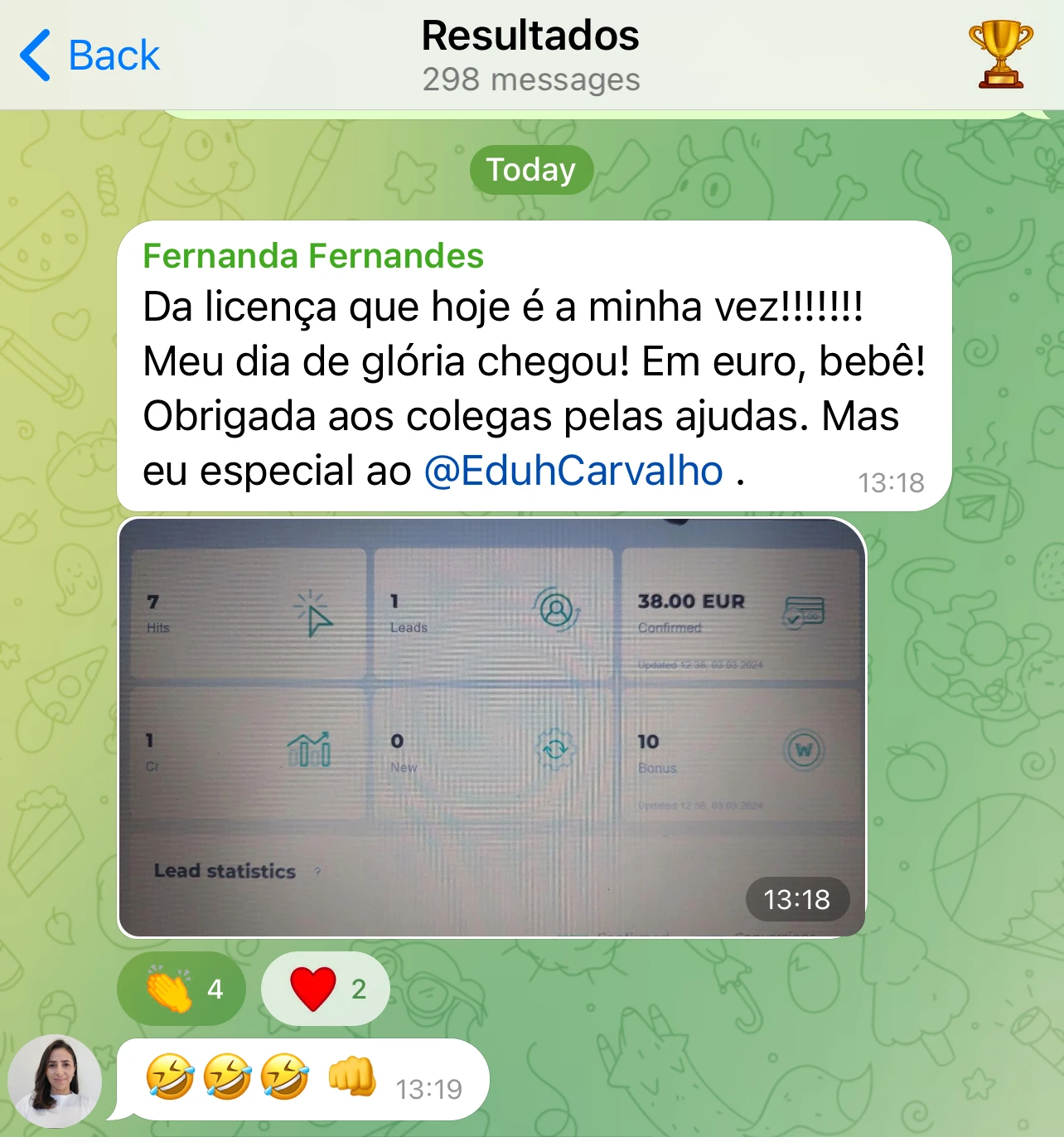The image size is (1064, 1137).
Task: Open the @EduhCarvalho mention link
Action: coord(573,471)
